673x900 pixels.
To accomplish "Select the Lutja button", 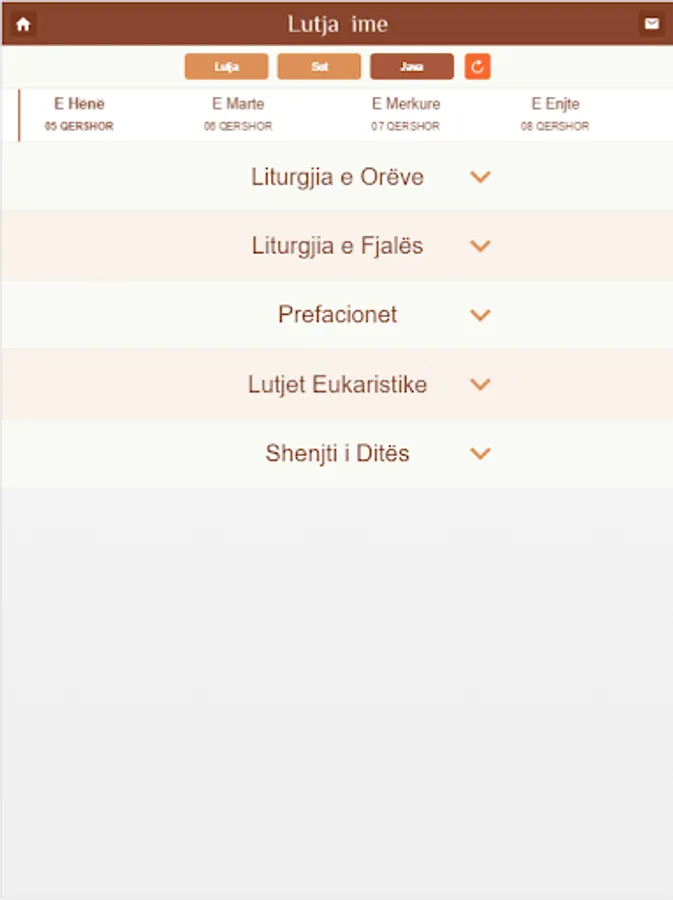I will click(x=226, y=67).
